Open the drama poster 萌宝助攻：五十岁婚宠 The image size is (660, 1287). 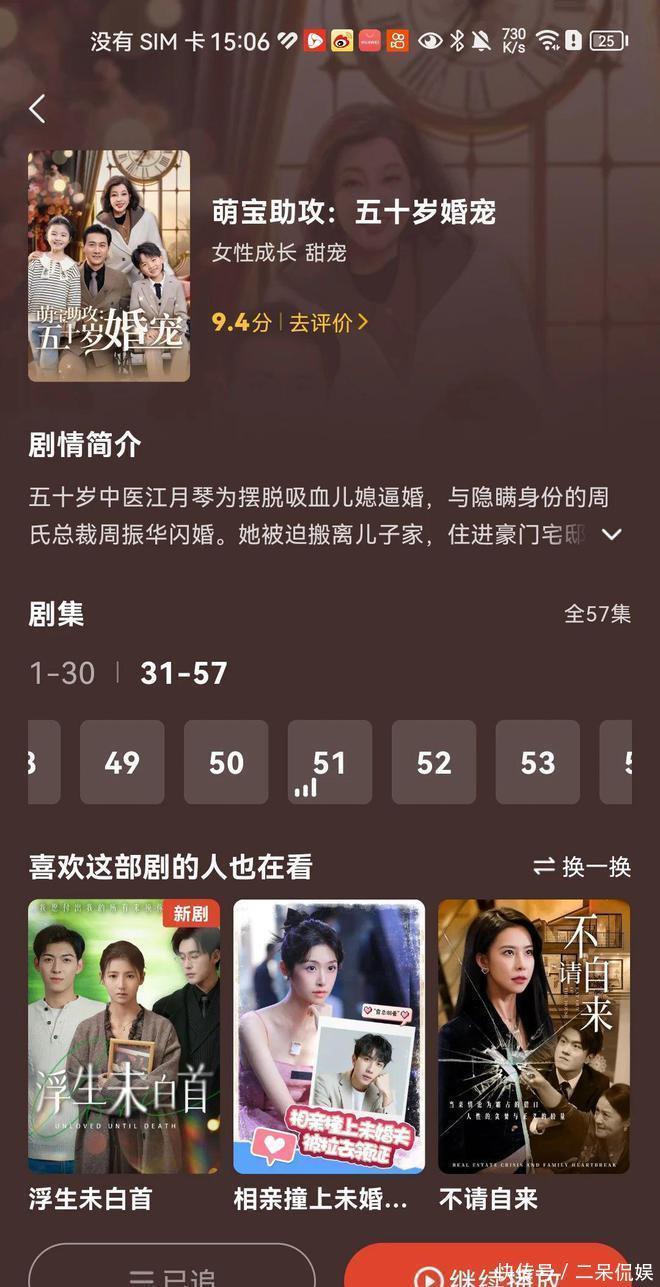pyautogui.click(x=109, y=266)
